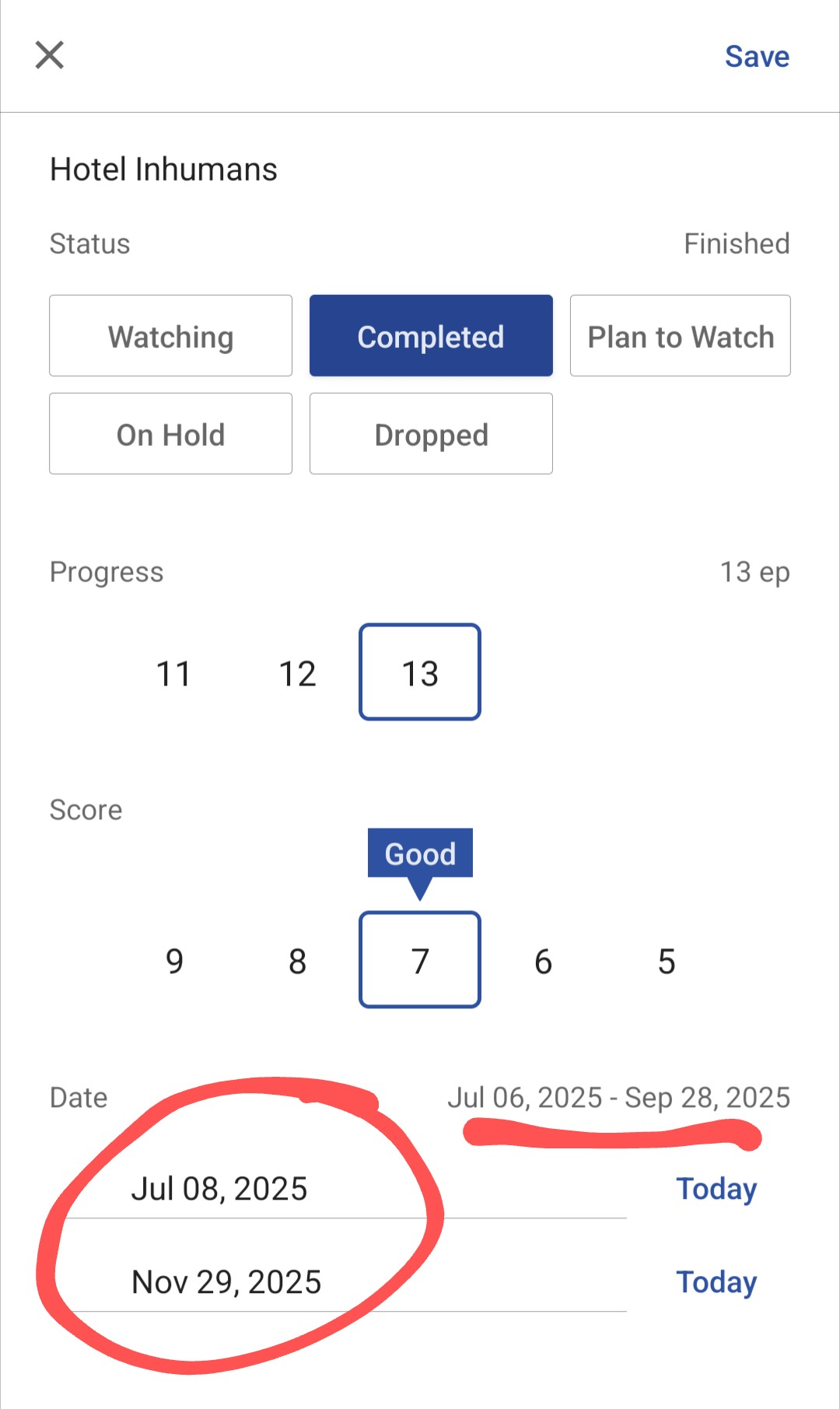
Task: Choose score 8
Action: coord(297,961)
